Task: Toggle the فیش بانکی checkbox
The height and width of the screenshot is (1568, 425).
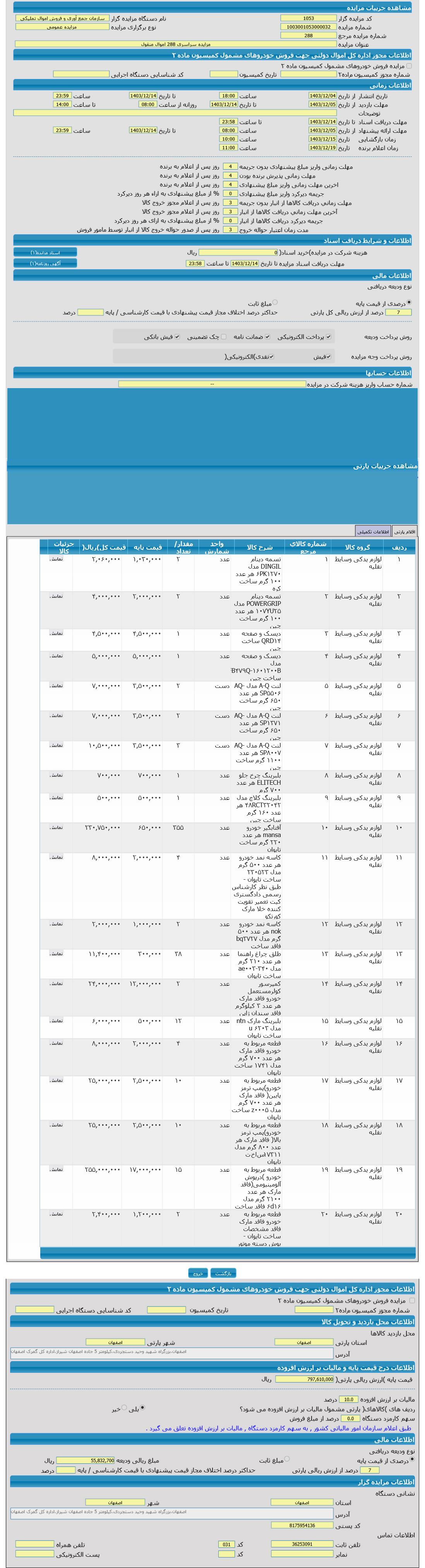Action: [177, 337]
